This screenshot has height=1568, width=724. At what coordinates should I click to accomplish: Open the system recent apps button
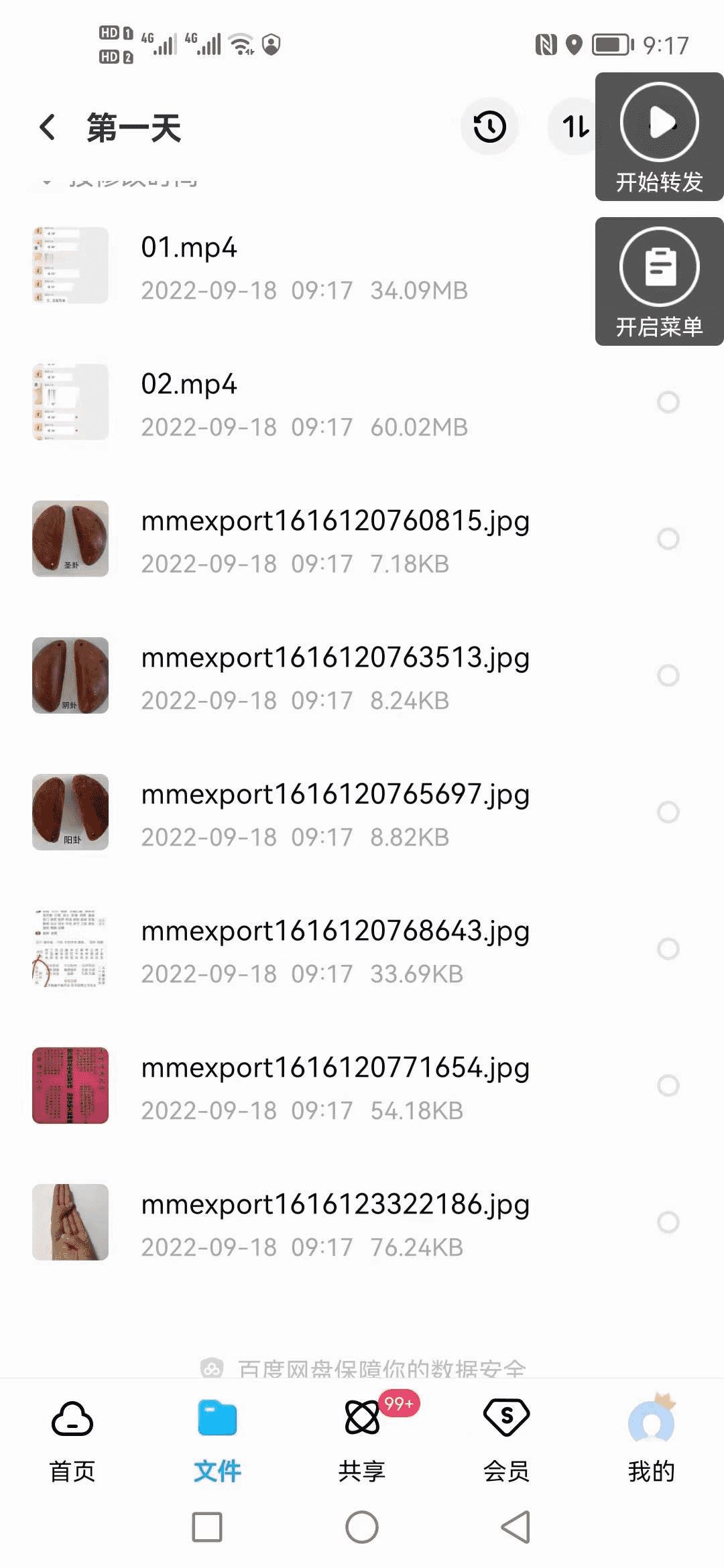point(207,1528)
